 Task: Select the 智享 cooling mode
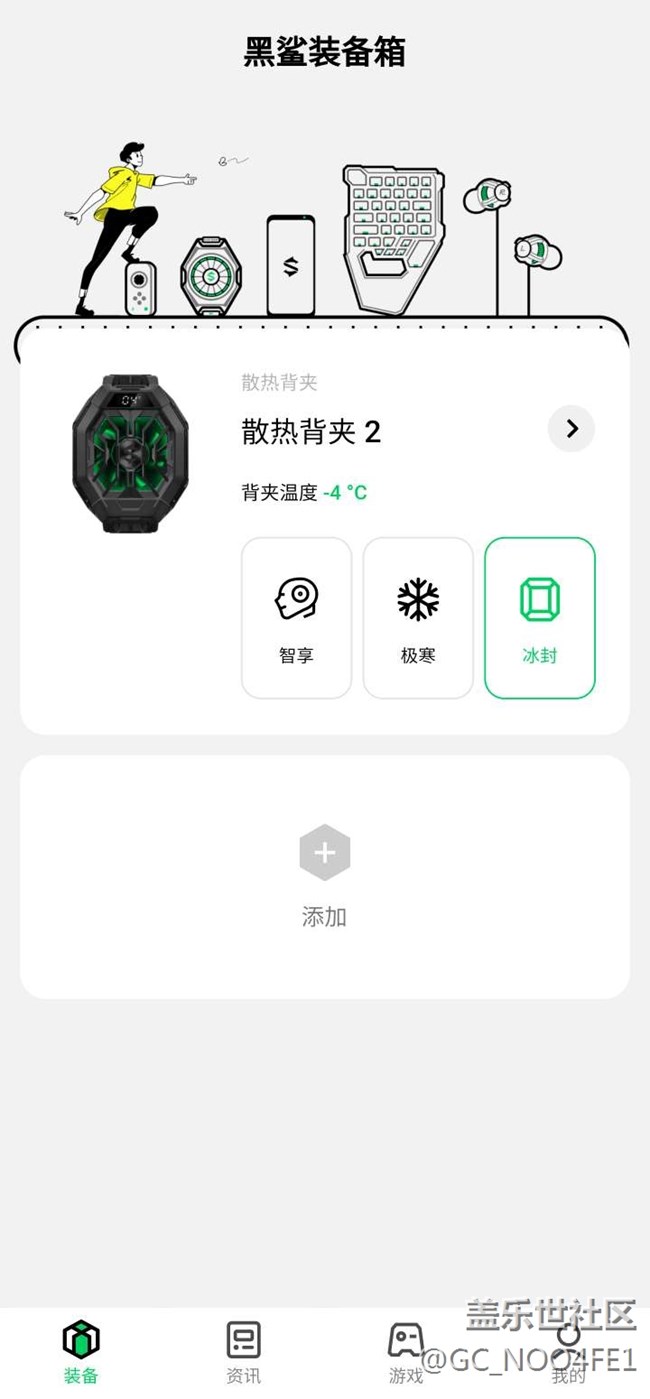296,618
